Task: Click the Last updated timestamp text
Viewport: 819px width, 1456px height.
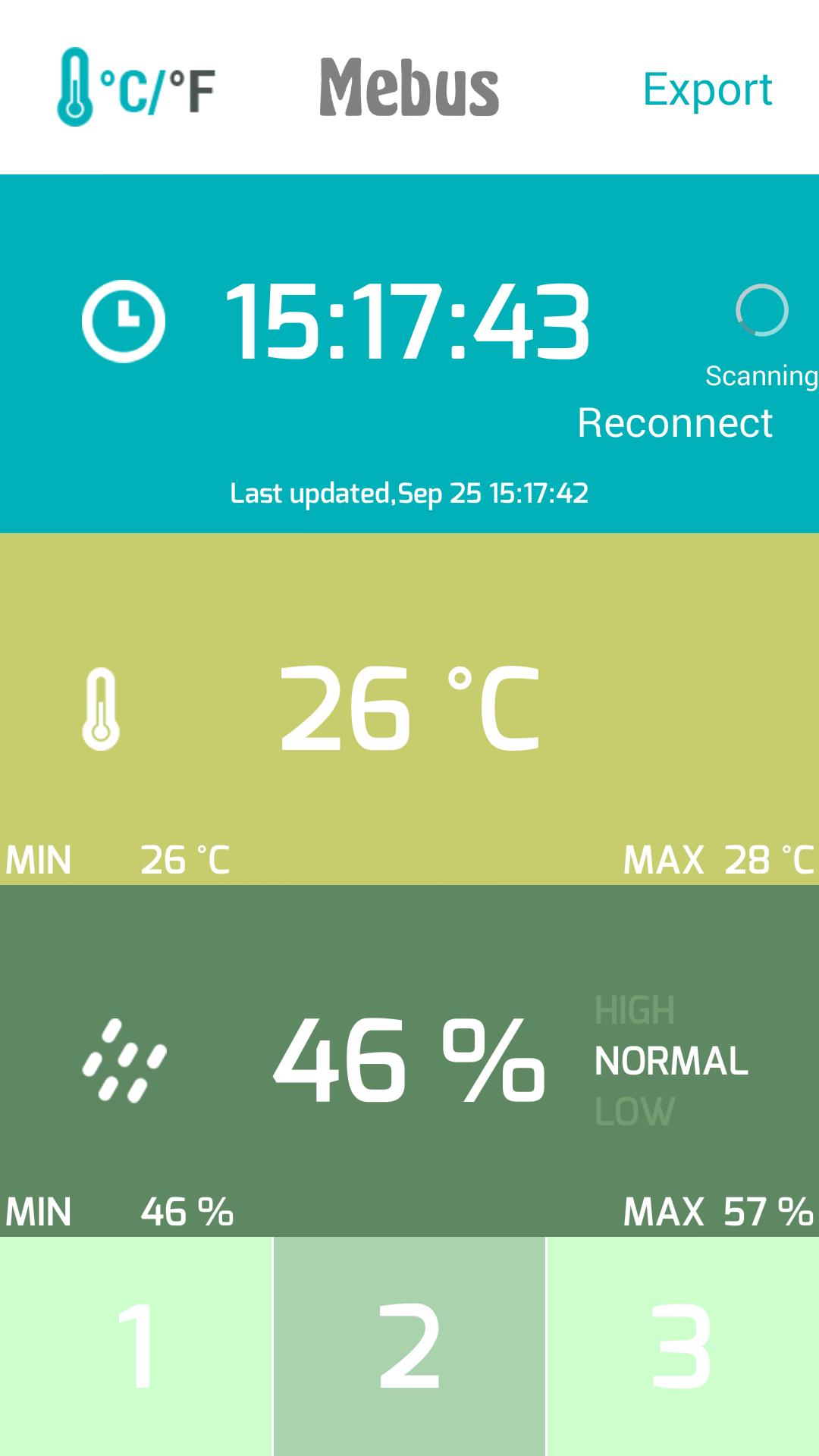Action: point(409,491)
